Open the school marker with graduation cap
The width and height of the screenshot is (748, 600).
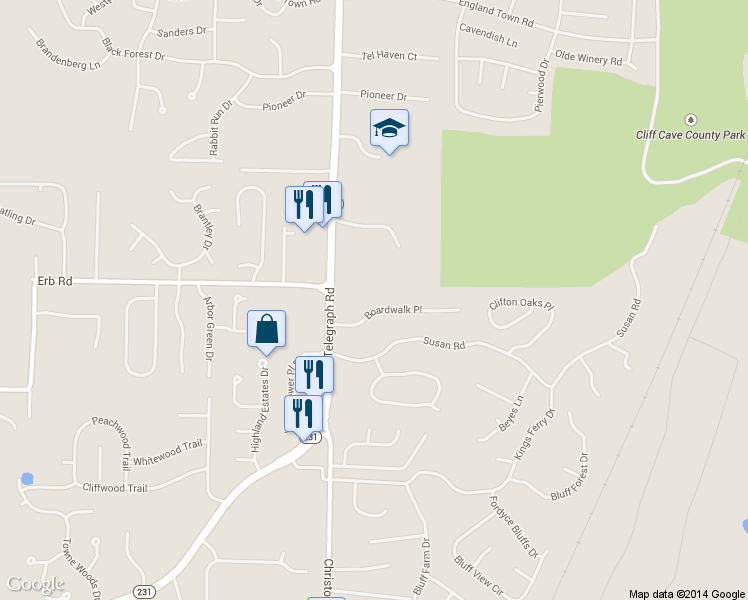[x=389, y=128]
